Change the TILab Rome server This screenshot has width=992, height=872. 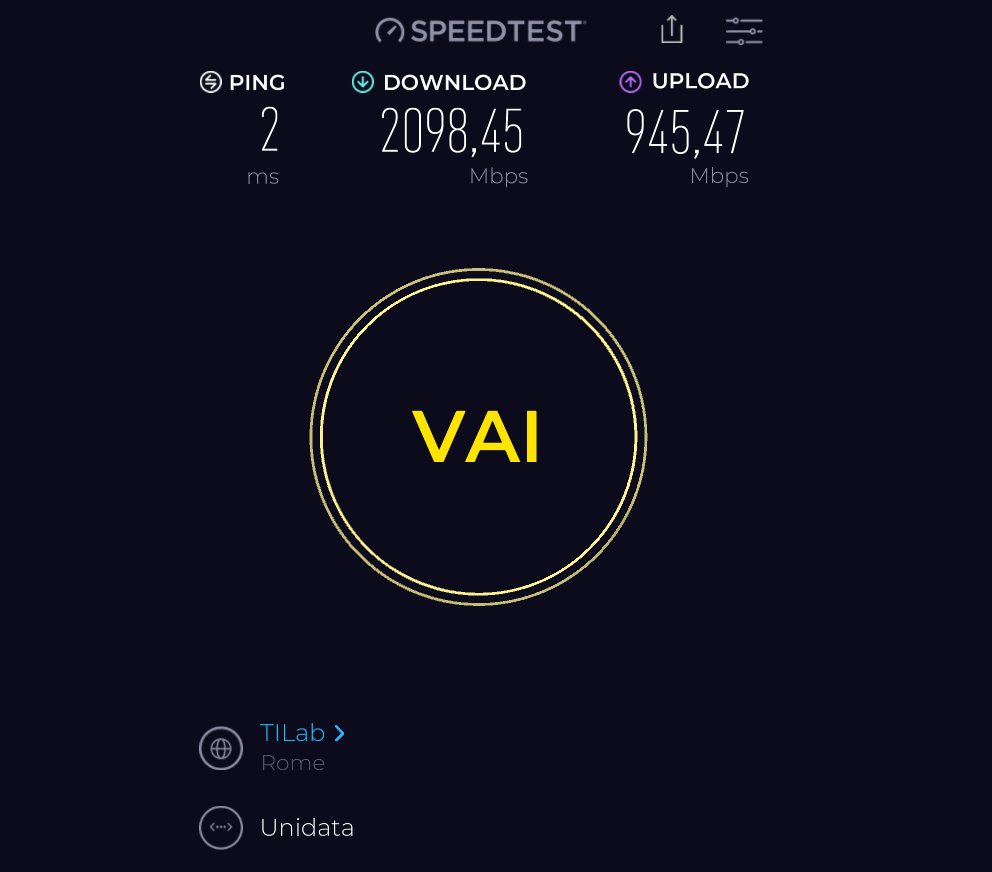click(302, 733)
